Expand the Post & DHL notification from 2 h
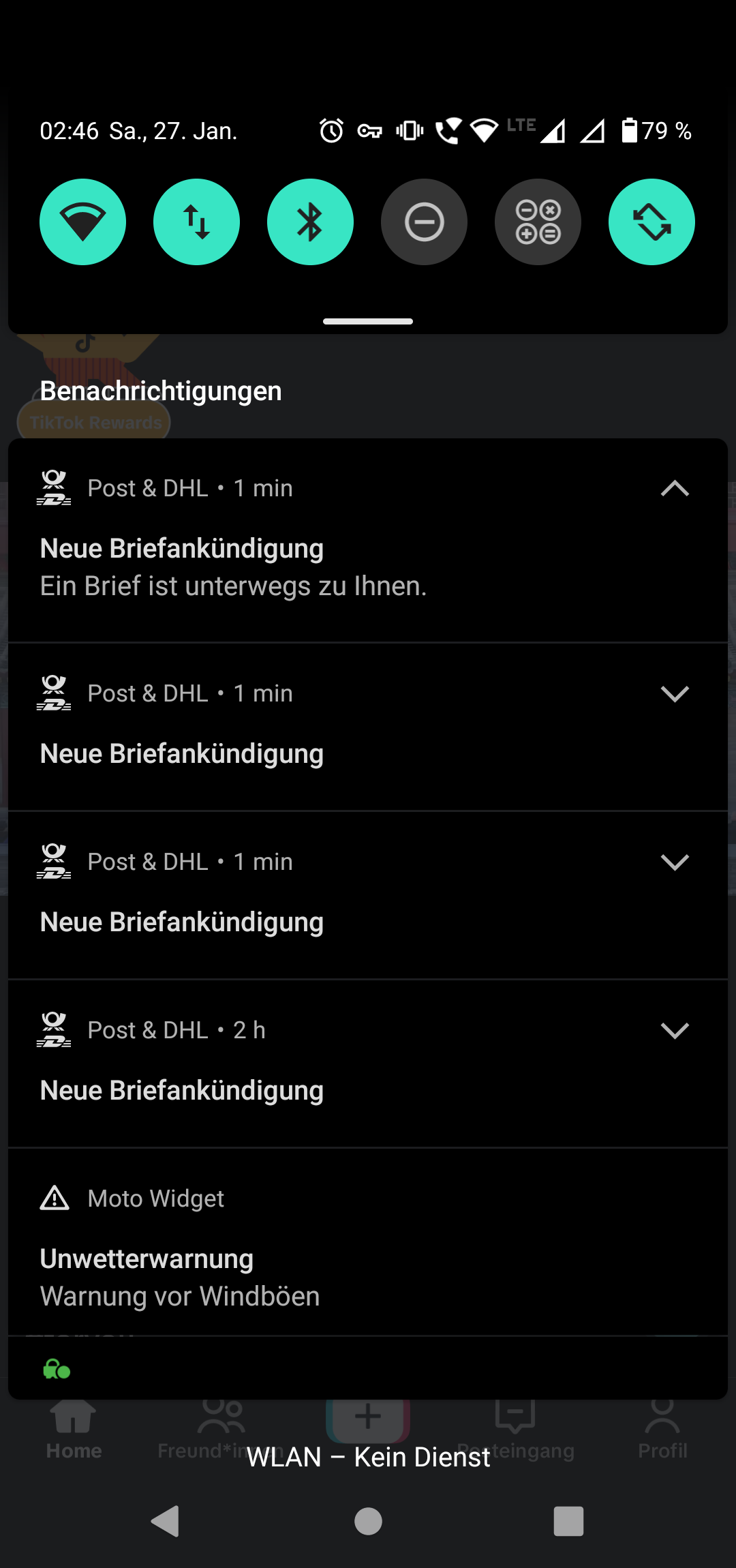Screen dimensions: 736x1568 tap(675, 1030)
